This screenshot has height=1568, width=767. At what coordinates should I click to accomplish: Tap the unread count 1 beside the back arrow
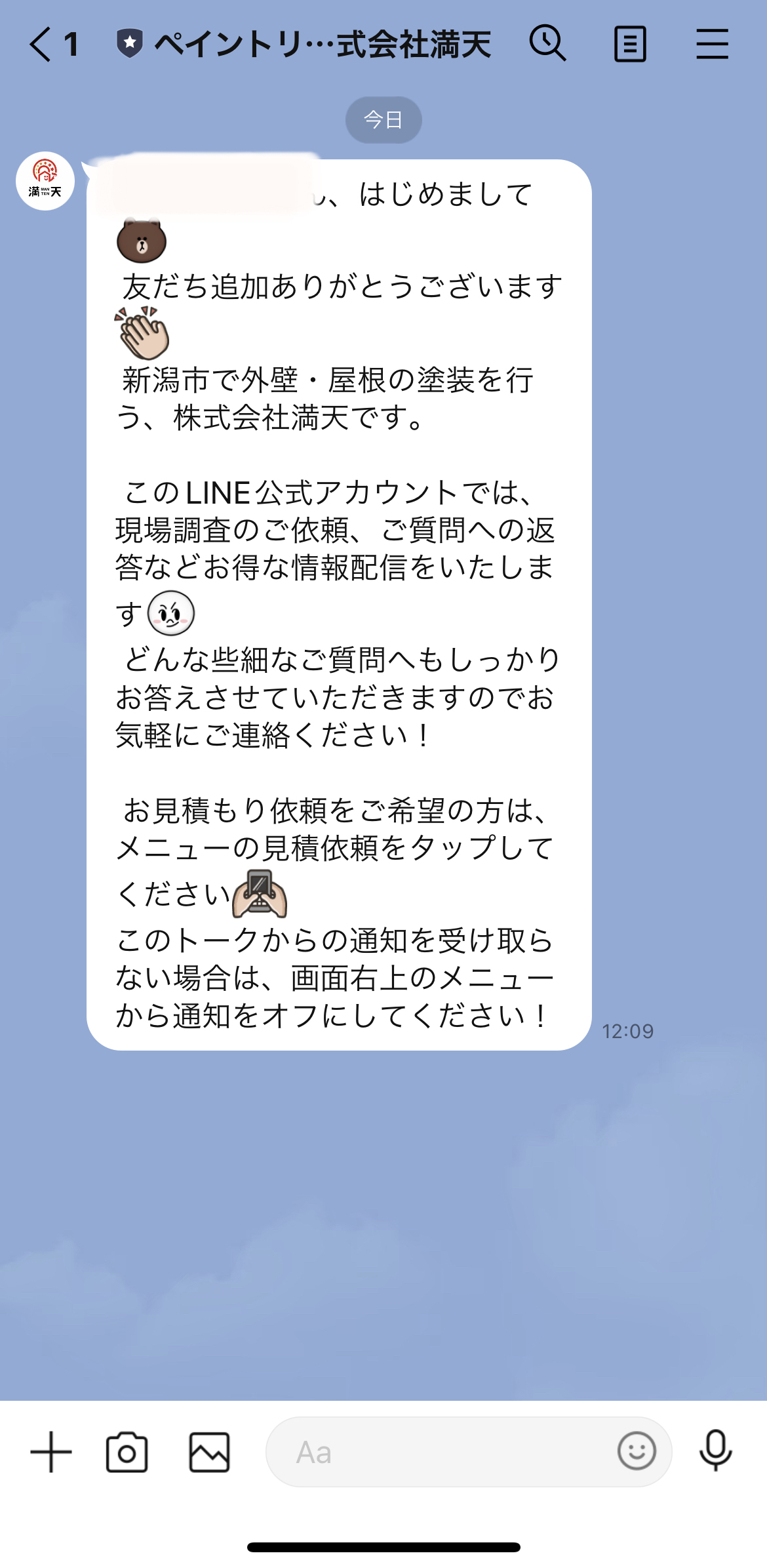coord(71,44)
